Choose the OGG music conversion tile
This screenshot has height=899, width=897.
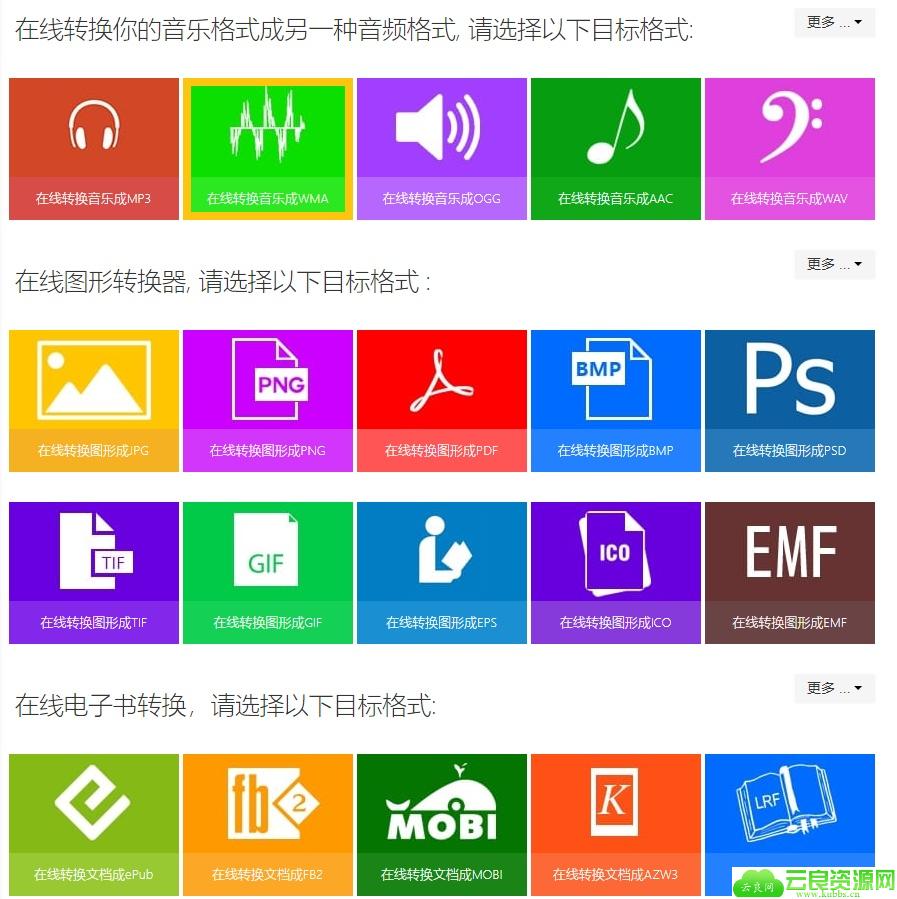[x=442, y=148]
